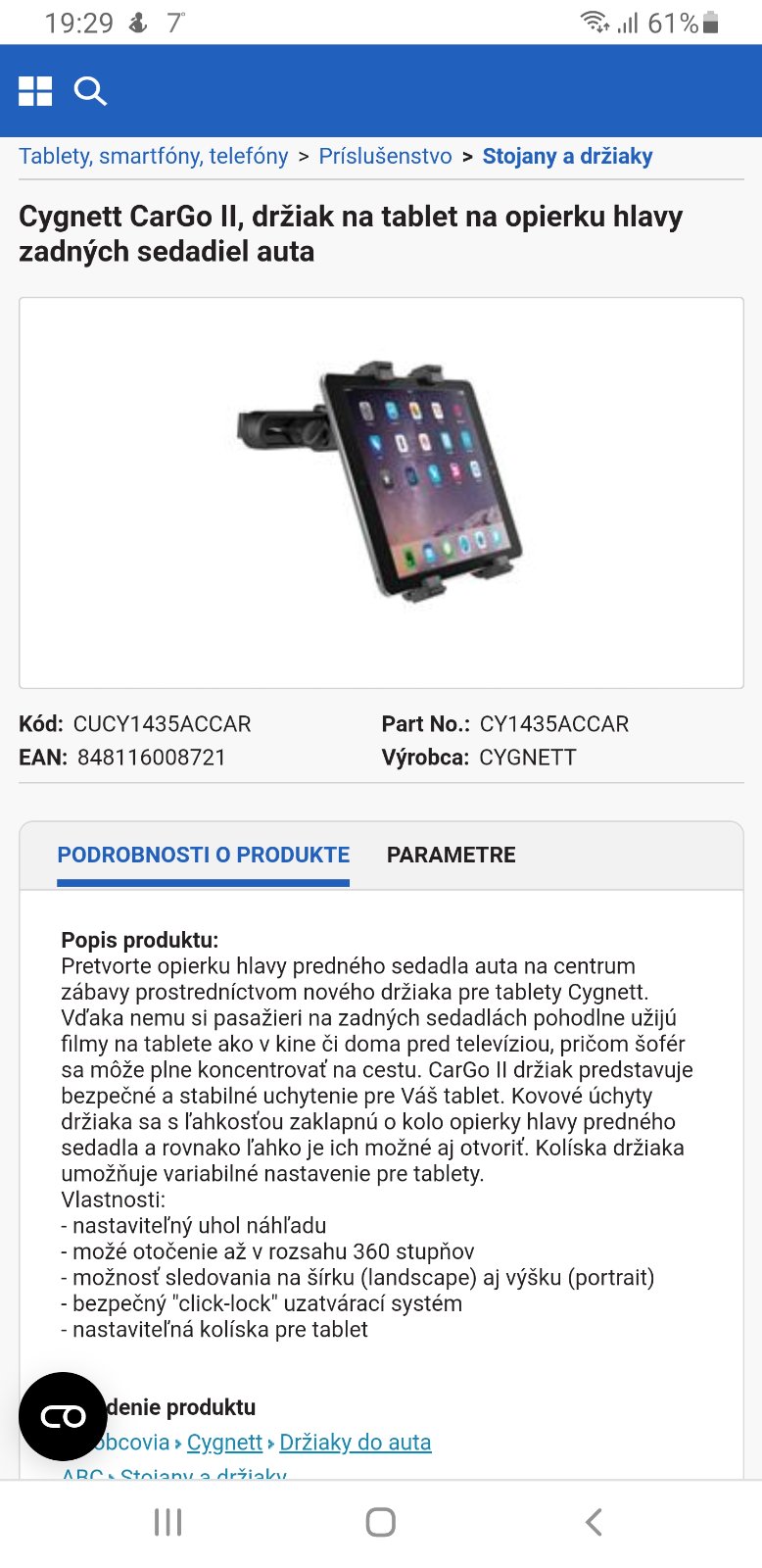Open the search magnifier

point(90,91)
